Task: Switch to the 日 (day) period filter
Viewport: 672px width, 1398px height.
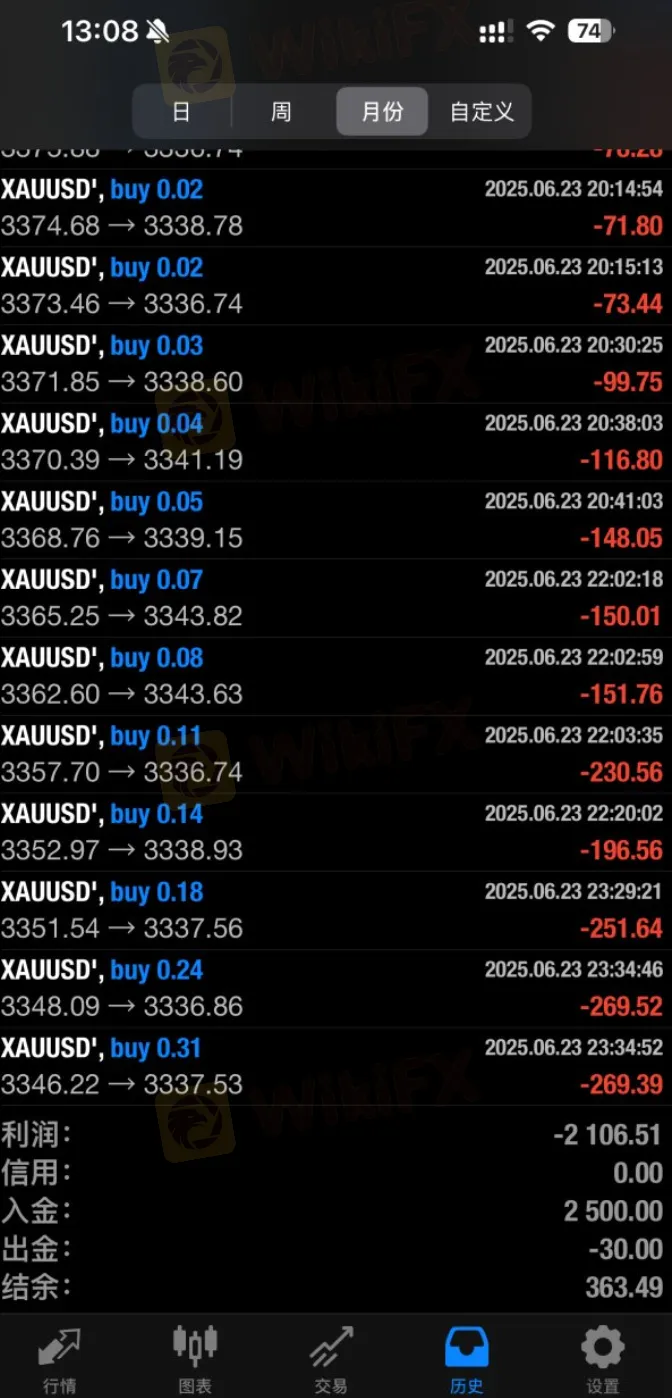Action: [181, 111]
